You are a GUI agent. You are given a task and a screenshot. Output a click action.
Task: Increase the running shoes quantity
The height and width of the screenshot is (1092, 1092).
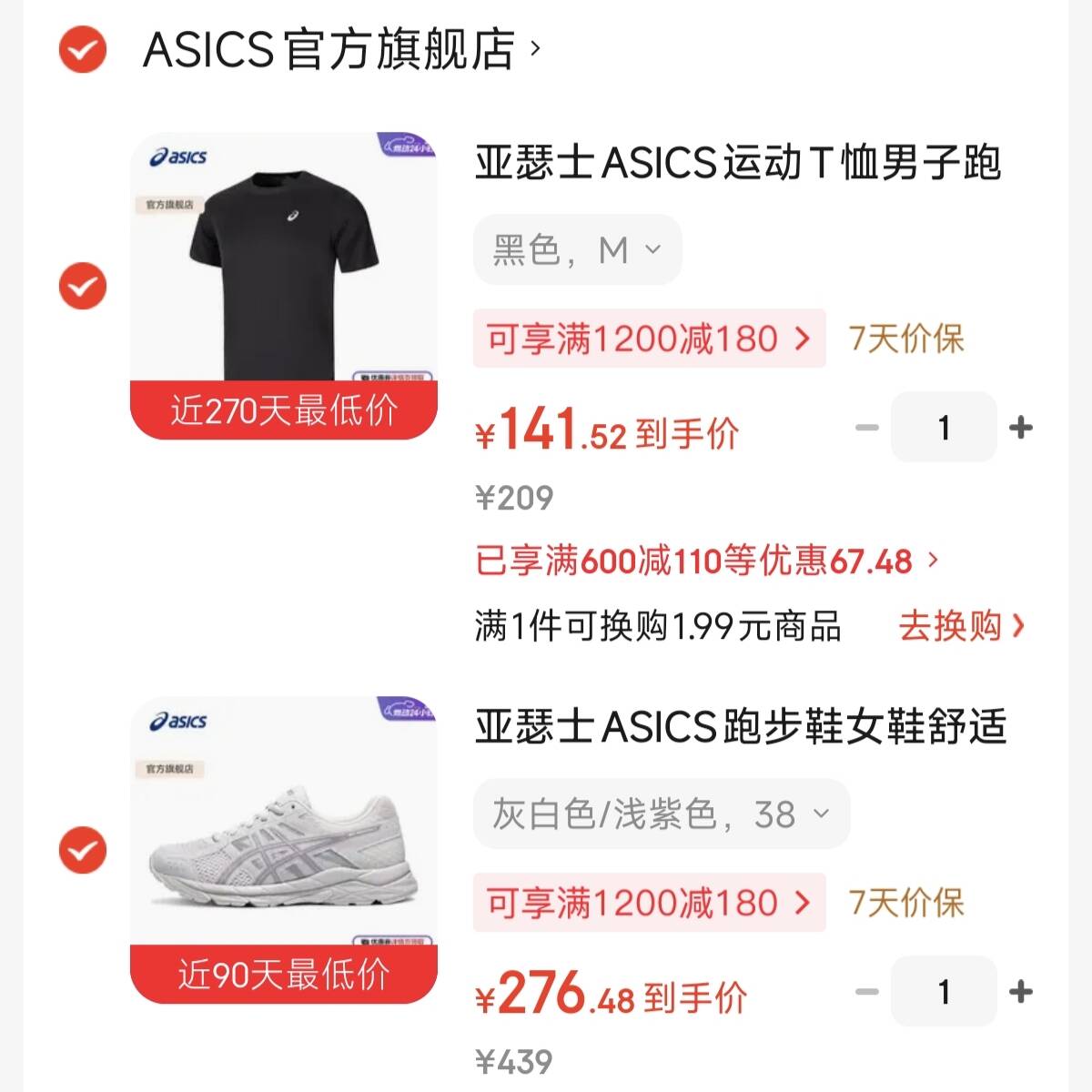(x=1021, y=991)
